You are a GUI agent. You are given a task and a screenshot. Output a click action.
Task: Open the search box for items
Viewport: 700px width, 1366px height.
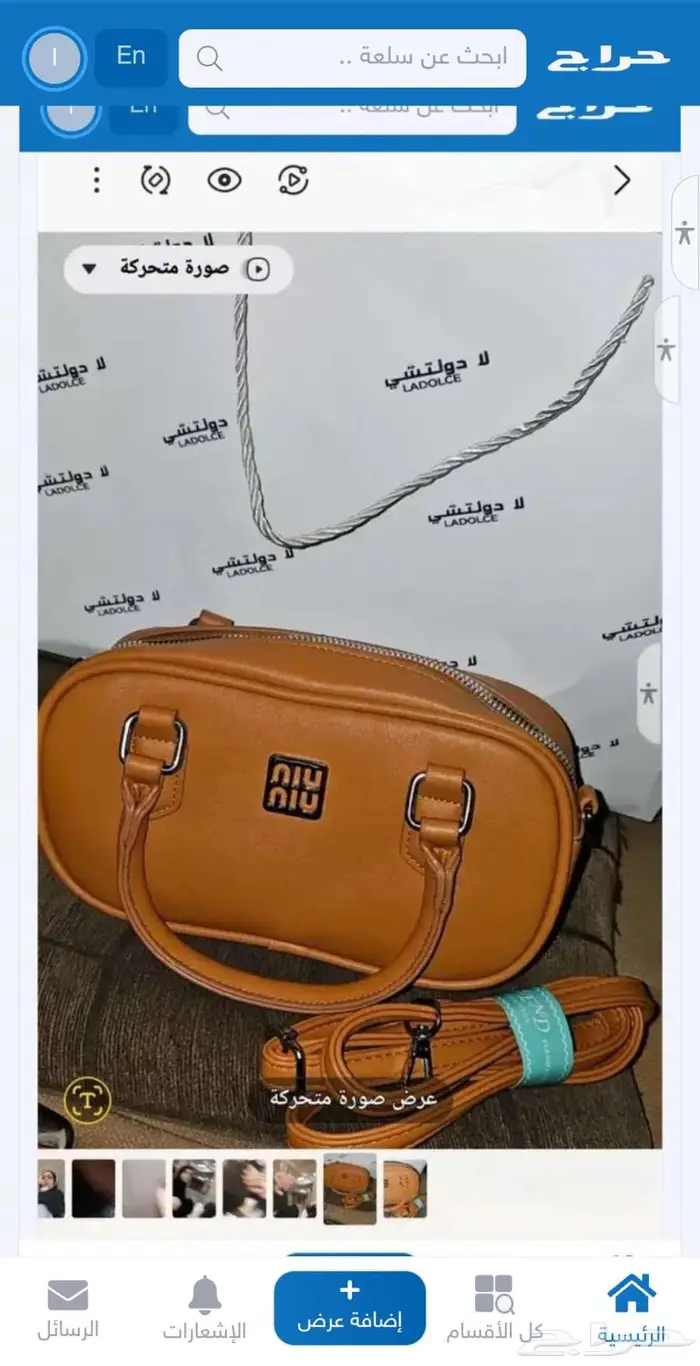[352, 58]
